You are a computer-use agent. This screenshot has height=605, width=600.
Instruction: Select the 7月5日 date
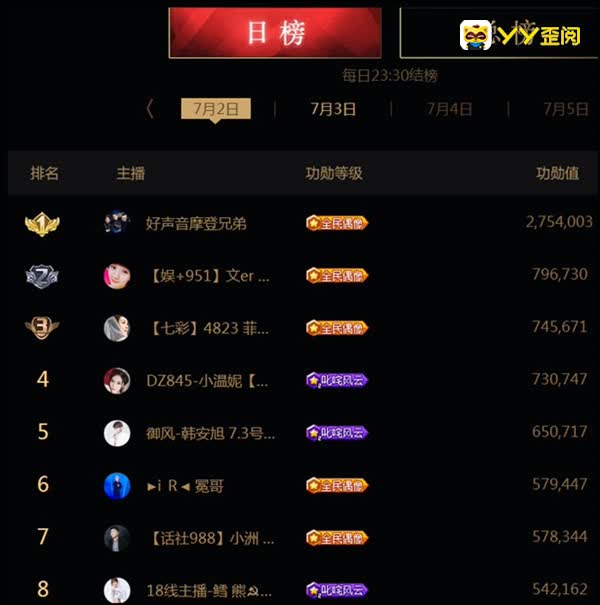(565, 109)
